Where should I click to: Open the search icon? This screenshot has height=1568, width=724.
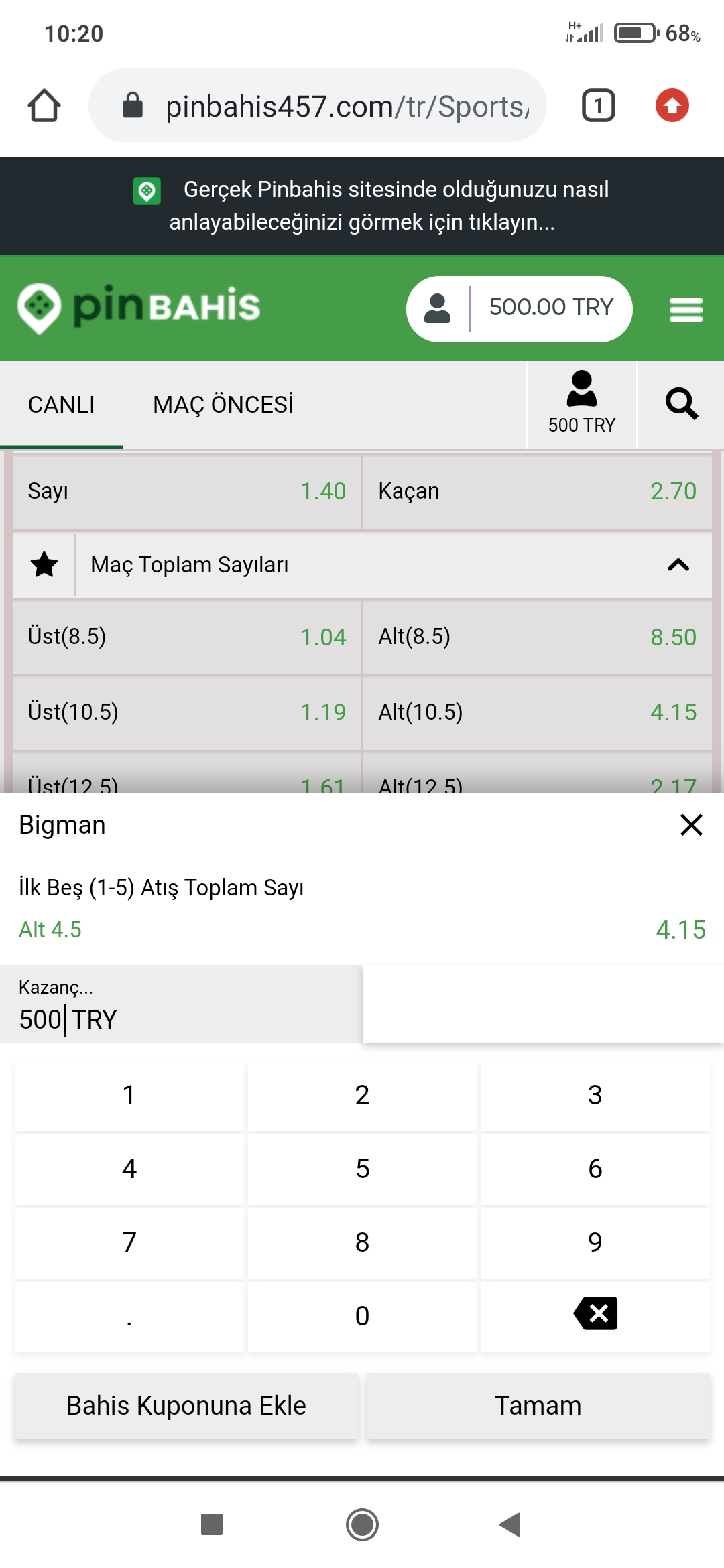coord(681,404)
